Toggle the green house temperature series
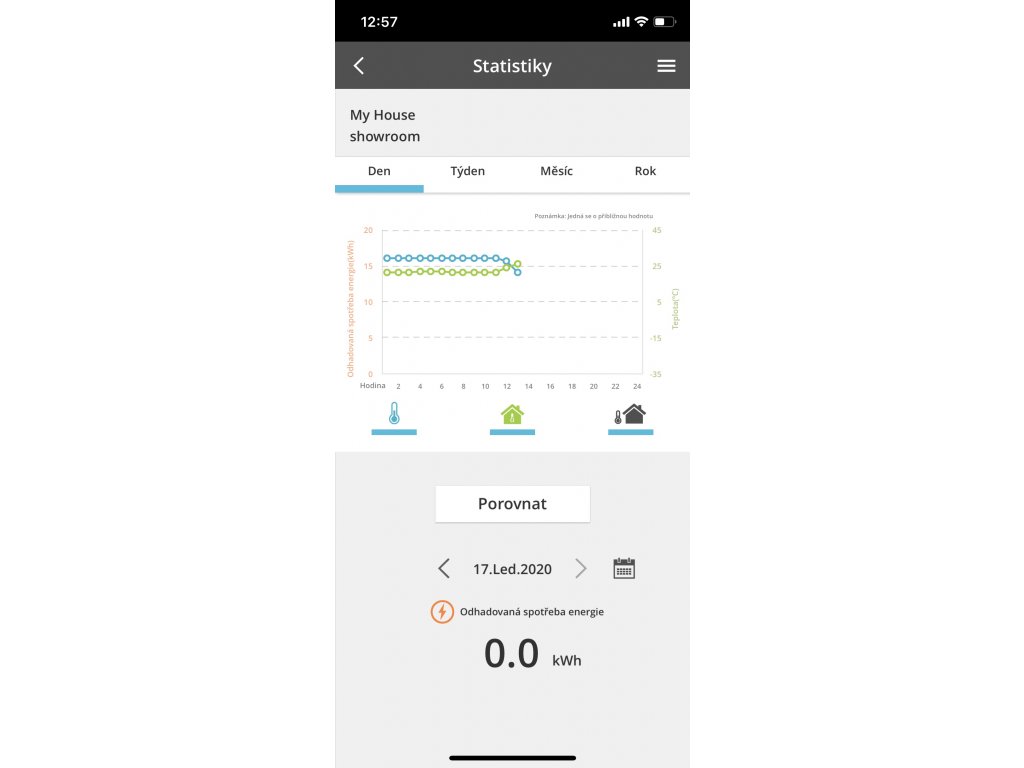 coord(512,417)
